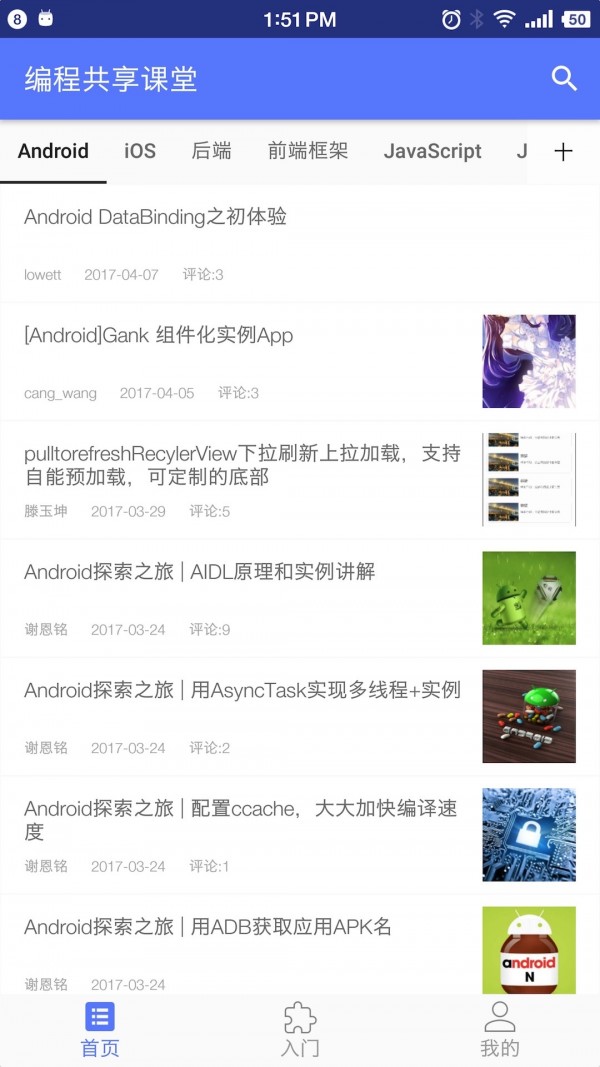This screenshot has height=1067, width=600.
Task: Open the search icon in the app bar
Action: tap(565, 79)
